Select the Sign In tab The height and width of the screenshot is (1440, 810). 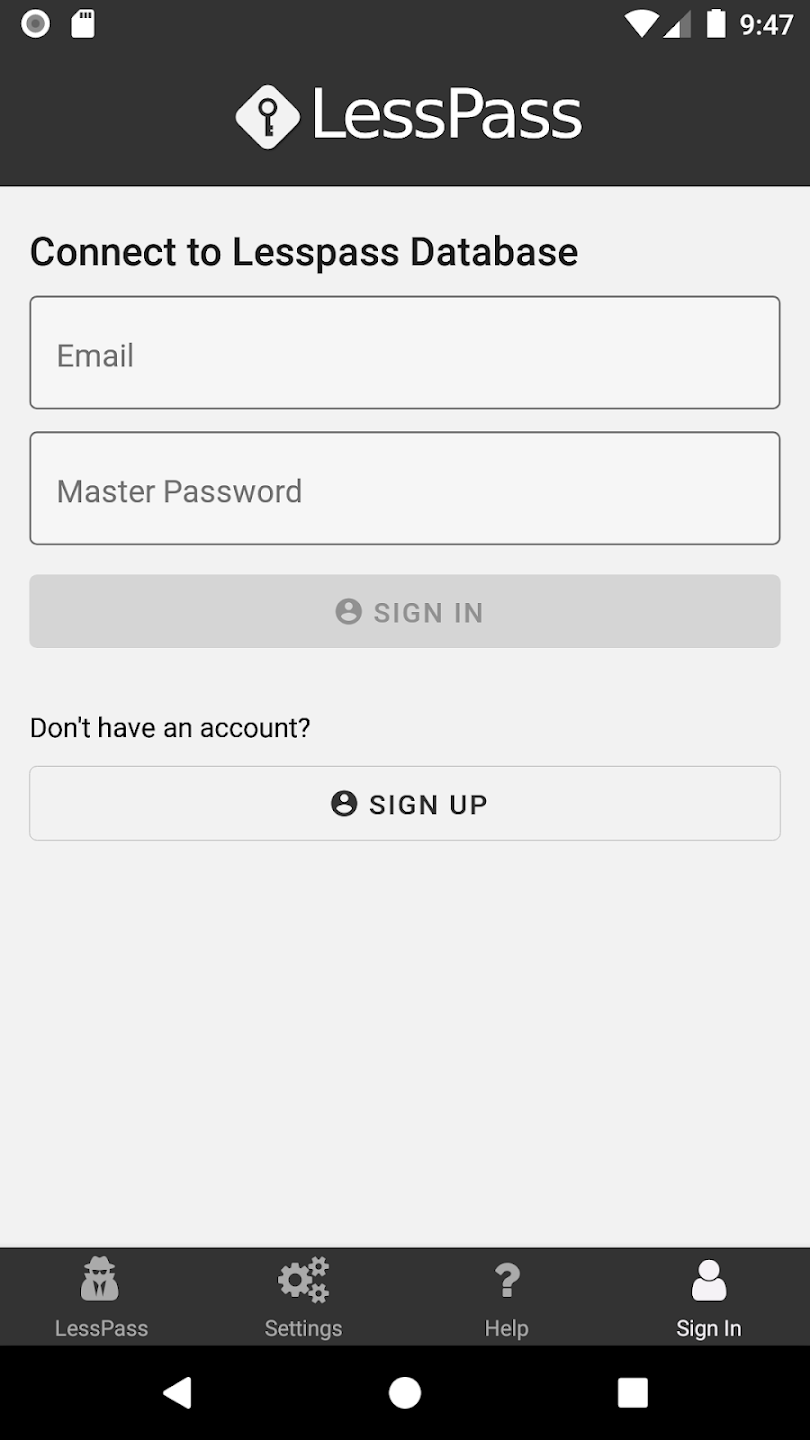click(708, 1297)
